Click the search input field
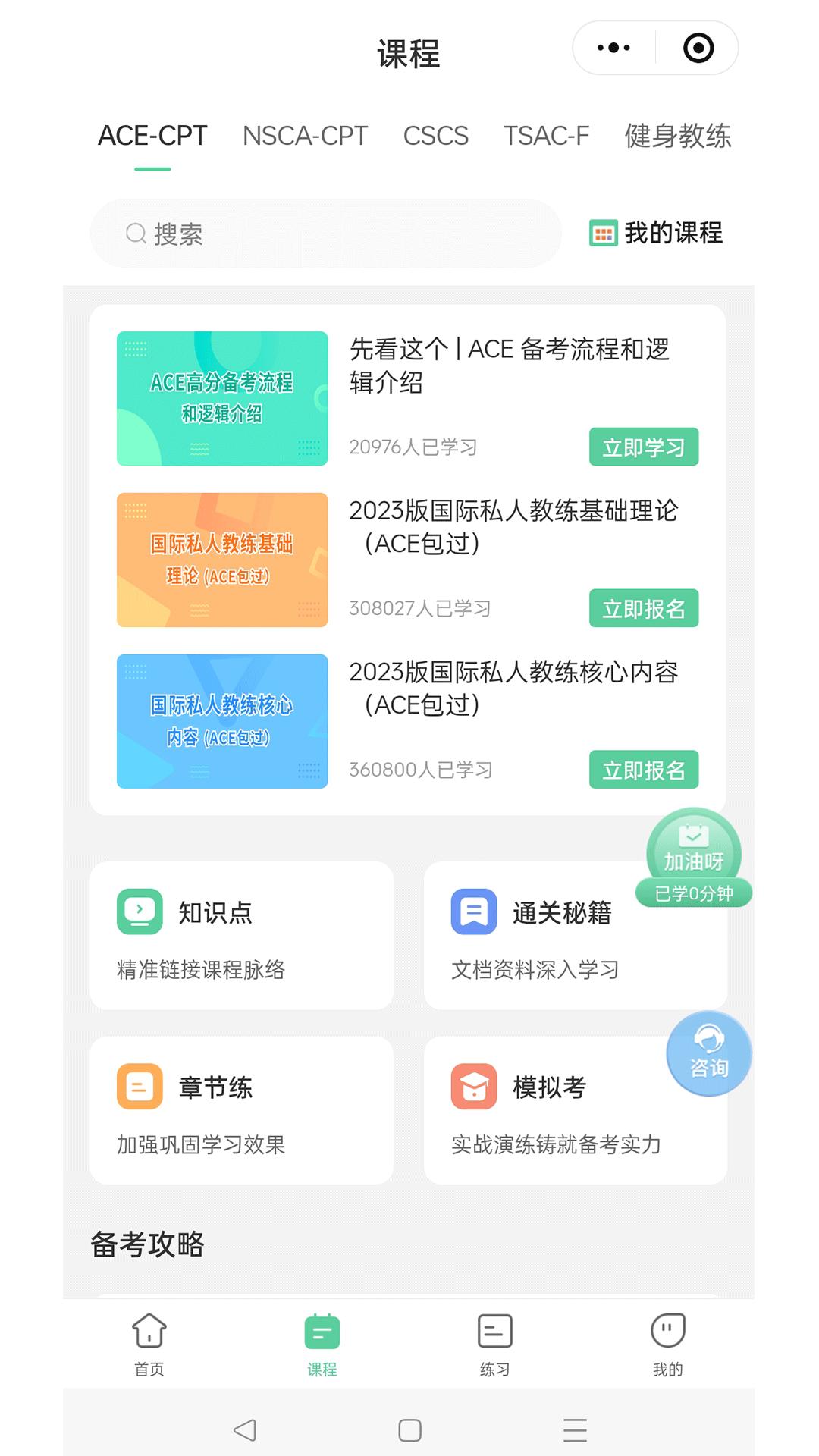This screenshot has height=1456, width=819. 326,234
